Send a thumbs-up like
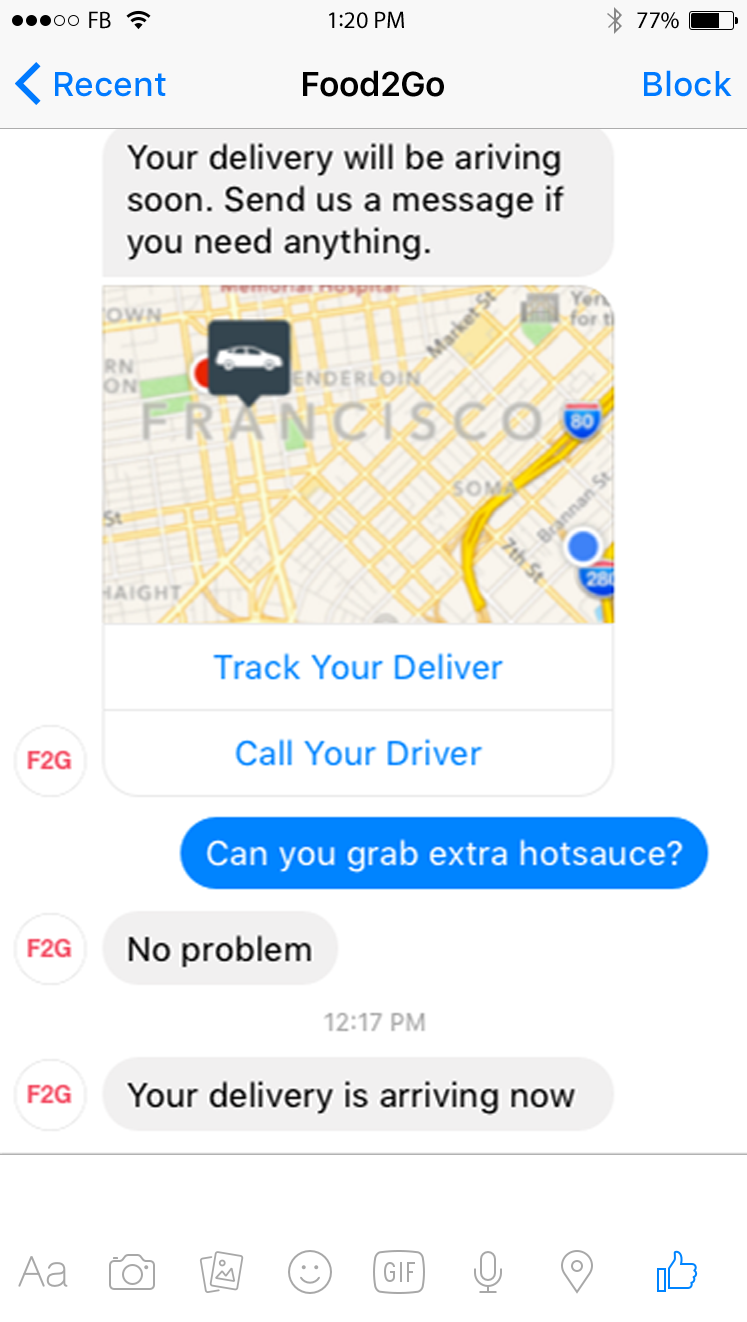The width and height of the screenshot is (747, 1322). 677,1272
